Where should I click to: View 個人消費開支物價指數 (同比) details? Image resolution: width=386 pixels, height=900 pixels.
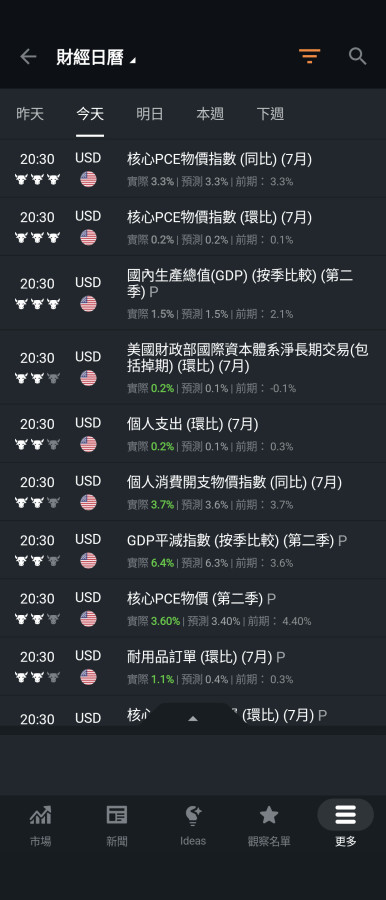(193, 492)
